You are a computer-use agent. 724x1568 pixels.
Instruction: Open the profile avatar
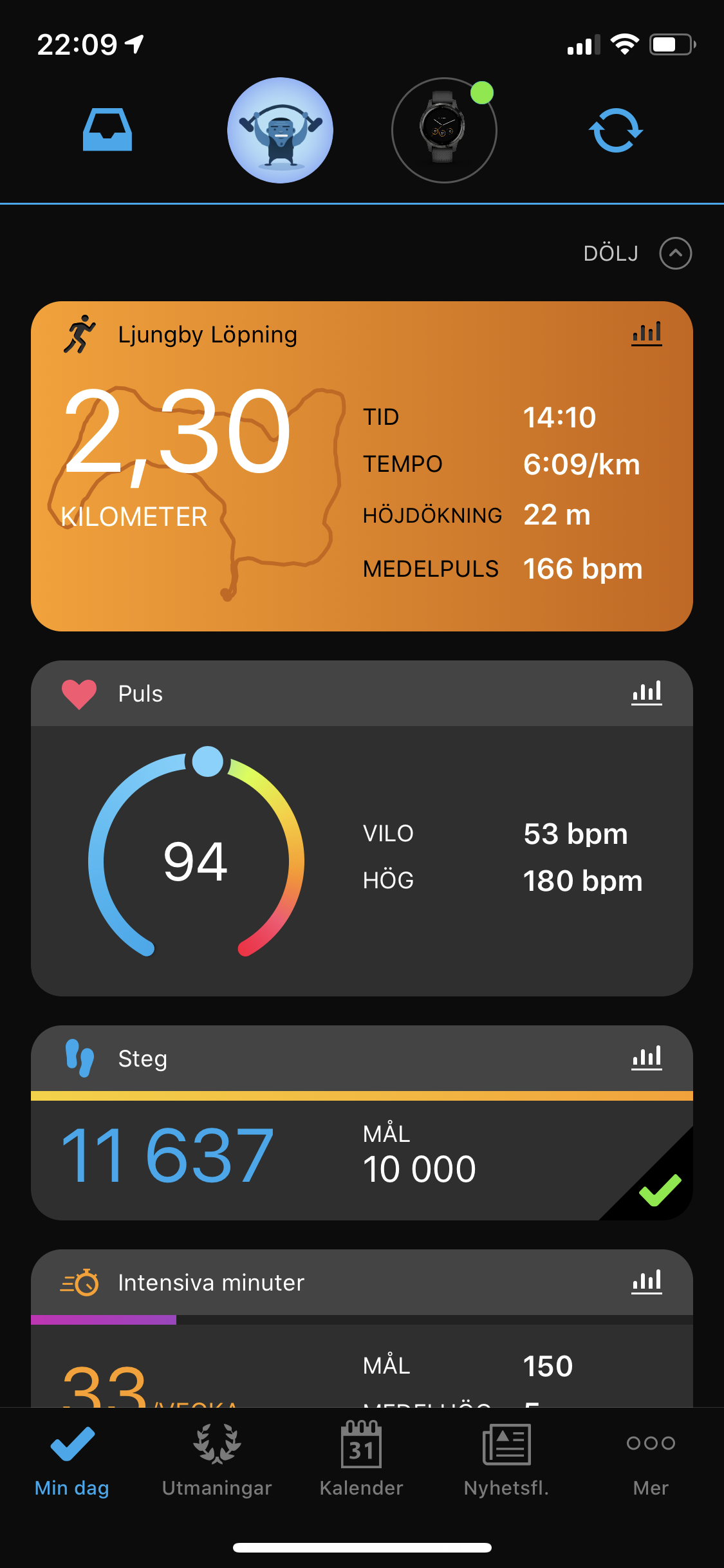coord(280,131)
